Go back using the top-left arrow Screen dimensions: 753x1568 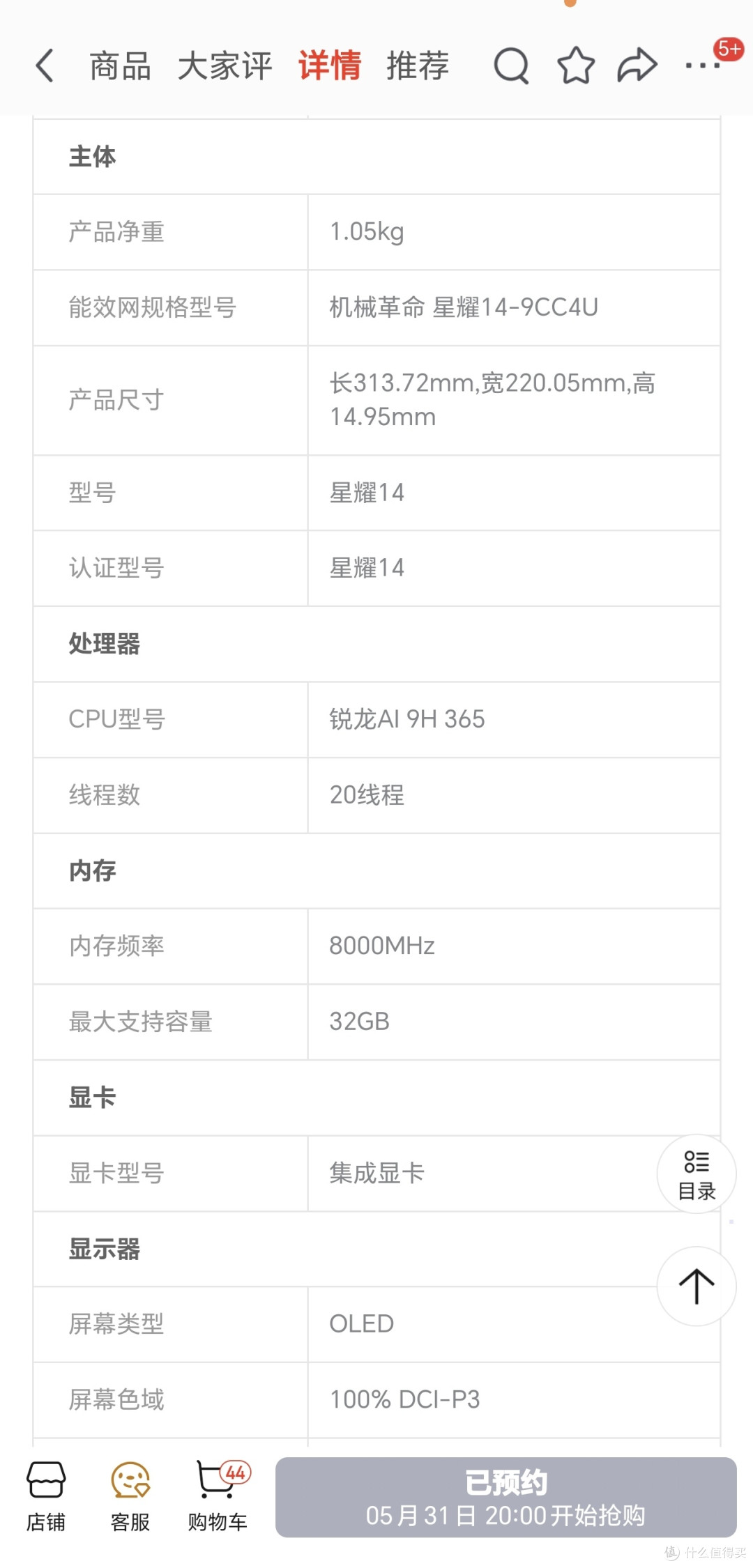click(45, 66)
